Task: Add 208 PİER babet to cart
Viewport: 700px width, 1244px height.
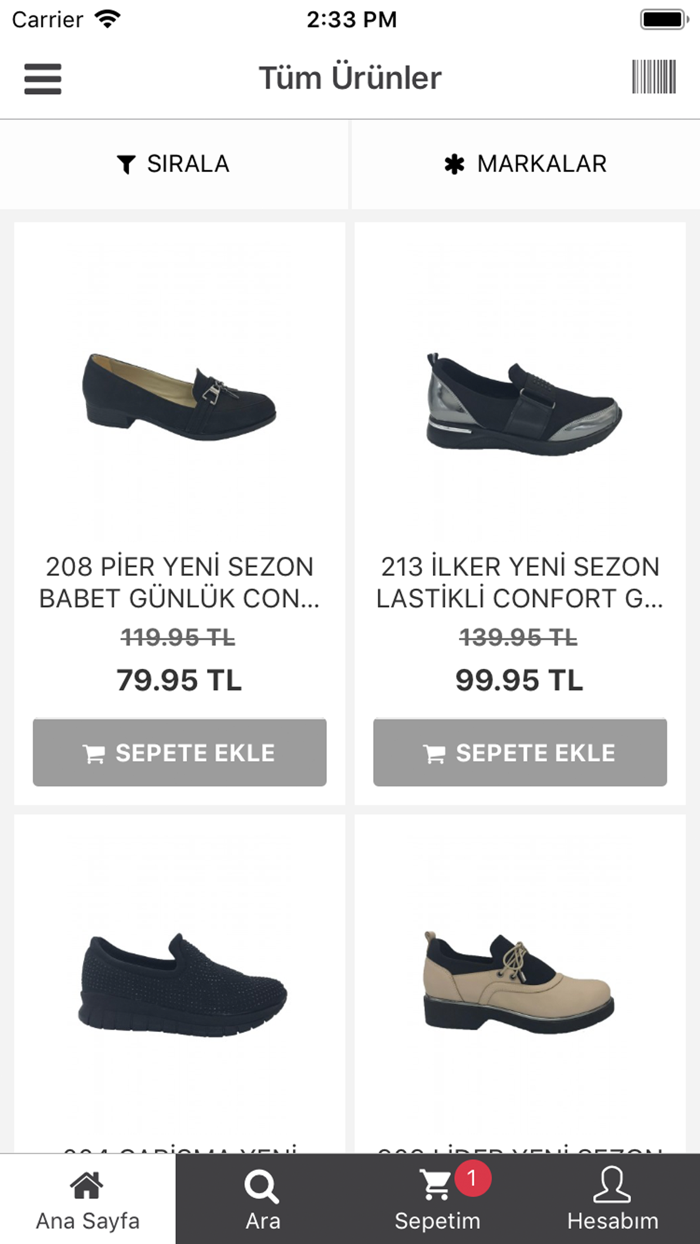Action: coord(180,752)
